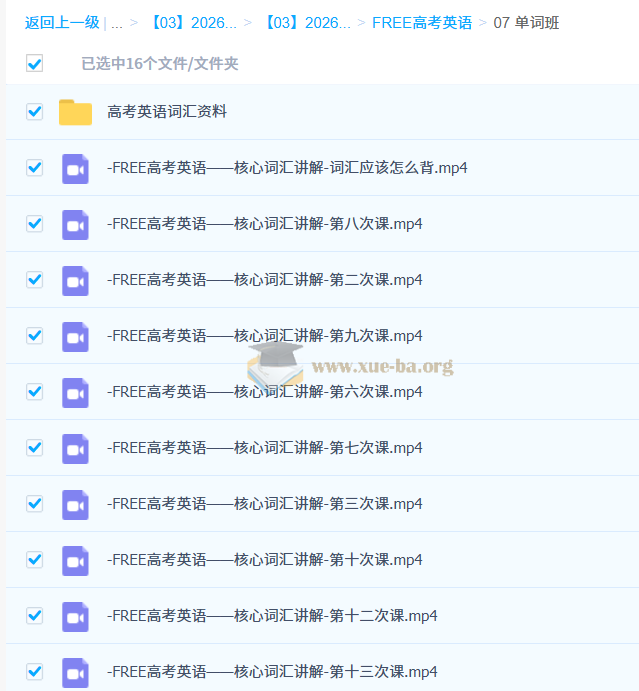The width and height of the screenshot is (639, 691).
Task: Open the 第七次课.mp4 video
Action: 264,448
